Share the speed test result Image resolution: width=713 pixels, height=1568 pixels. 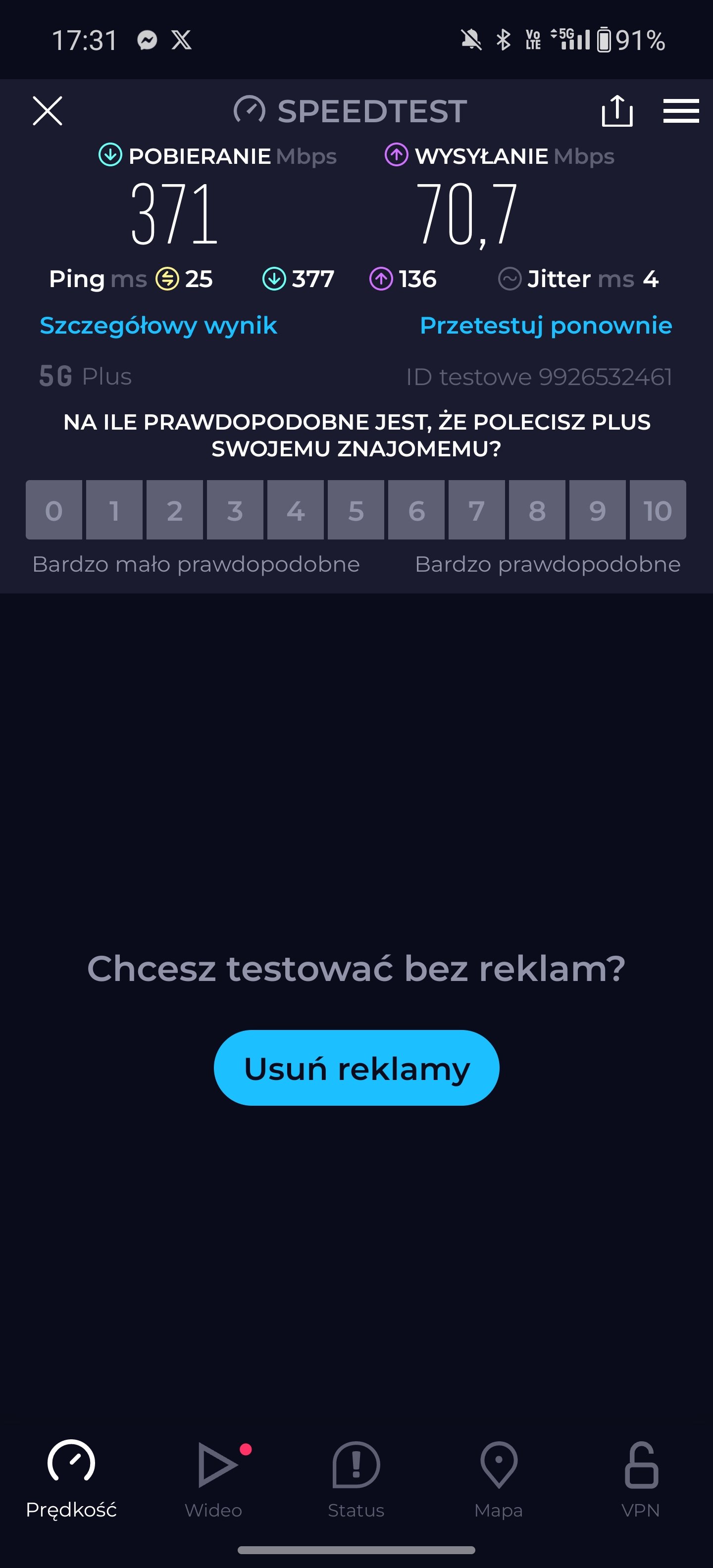[x=617, y=111]
